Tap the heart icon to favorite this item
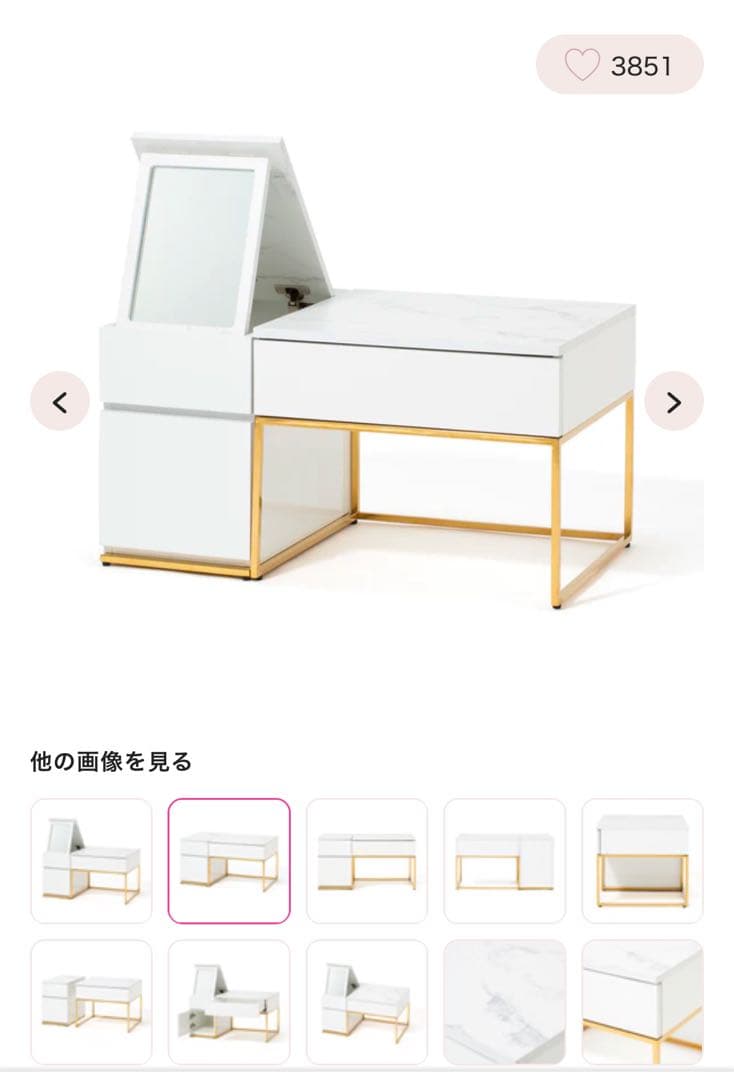The image size is (734, 1080). (584, 64)
